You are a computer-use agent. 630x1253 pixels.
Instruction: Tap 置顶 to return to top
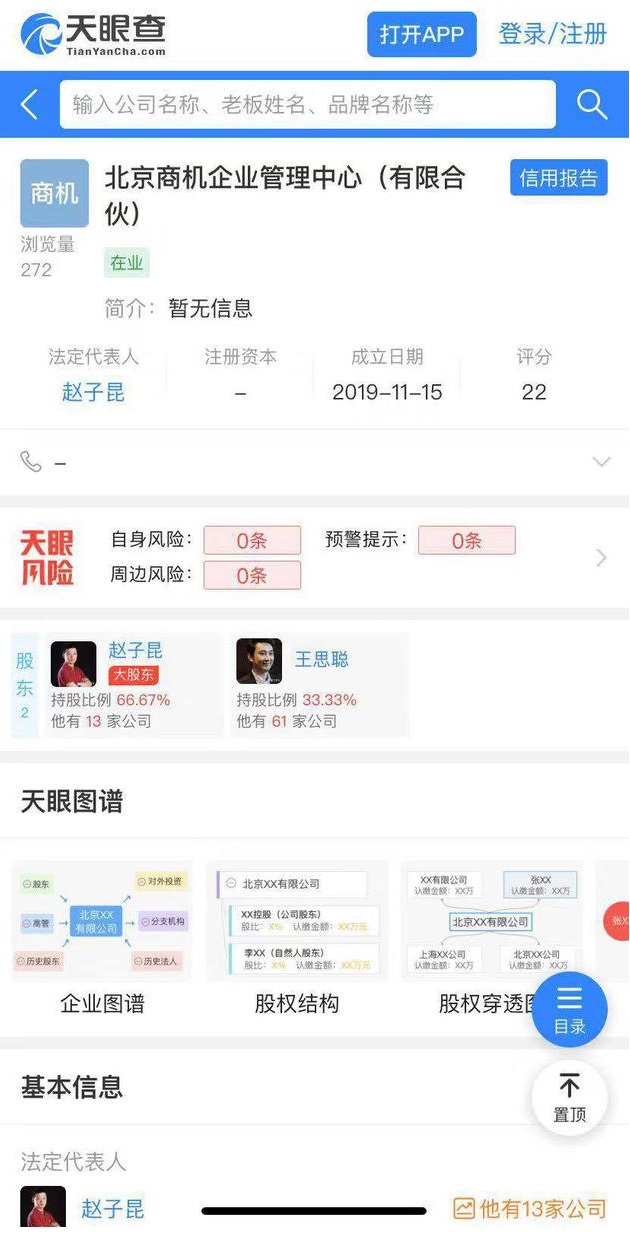569,1098
